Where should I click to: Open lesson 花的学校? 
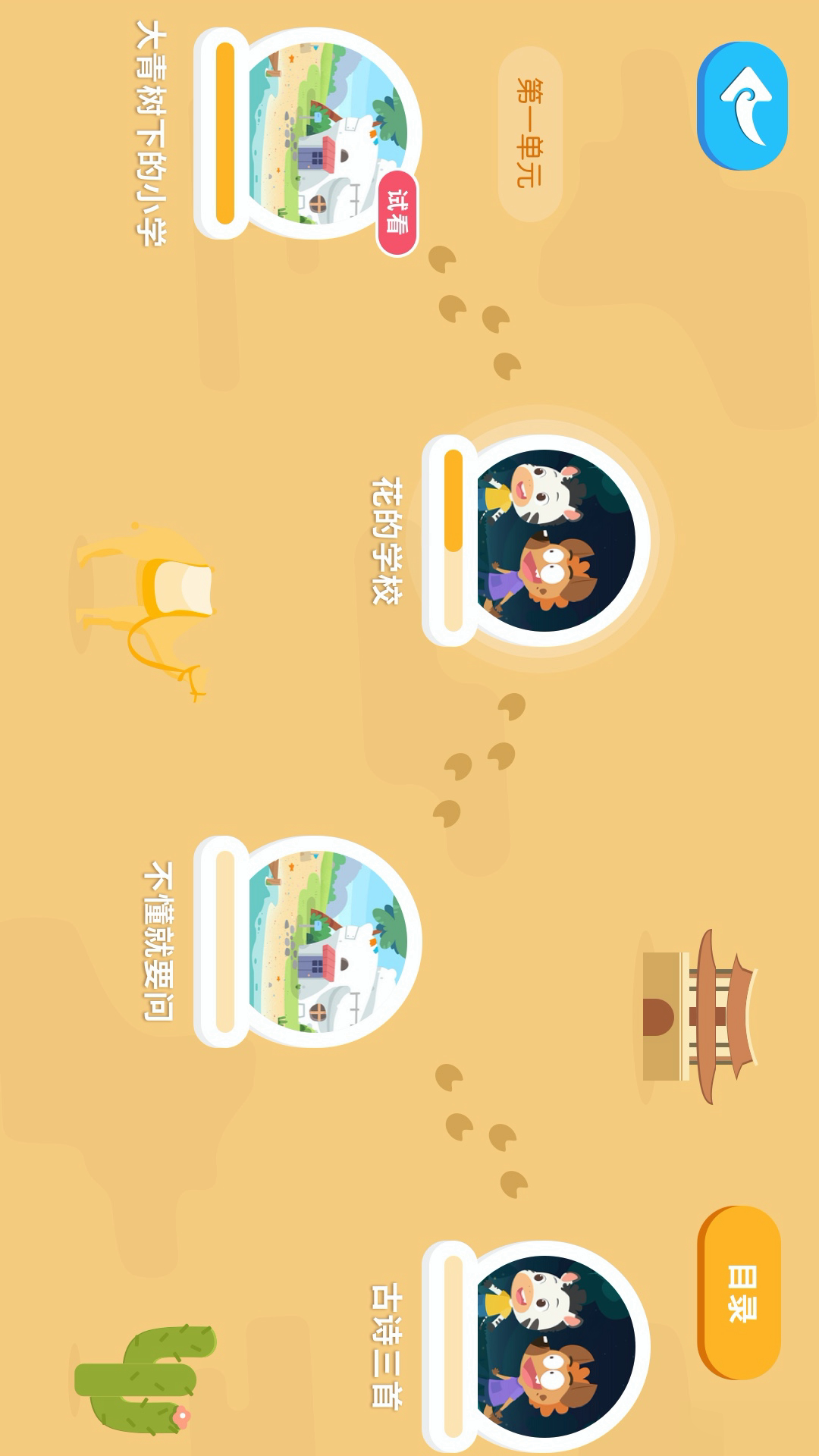click(x=555, y=541)
